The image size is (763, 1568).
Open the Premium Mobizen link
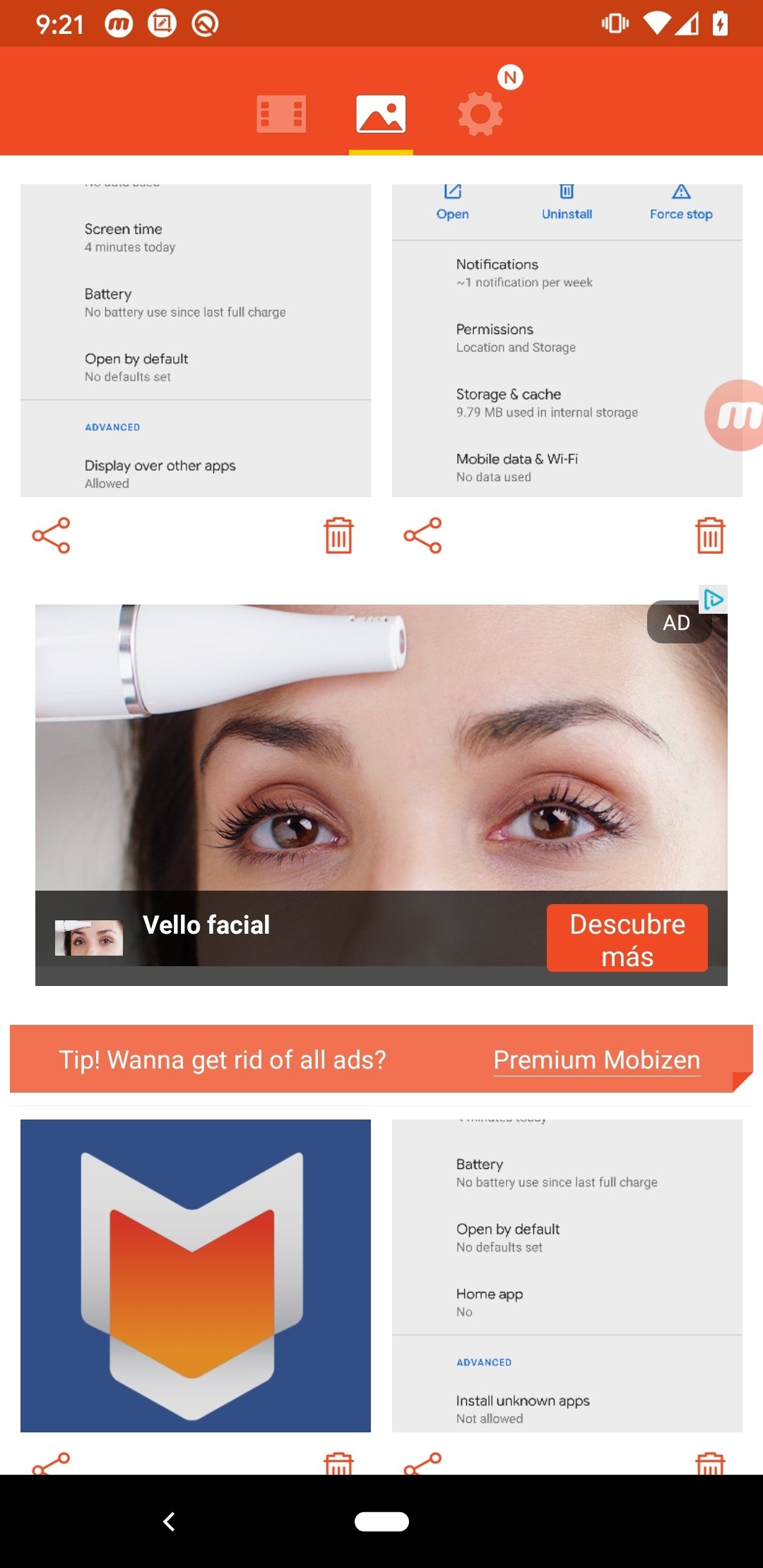597,1059
